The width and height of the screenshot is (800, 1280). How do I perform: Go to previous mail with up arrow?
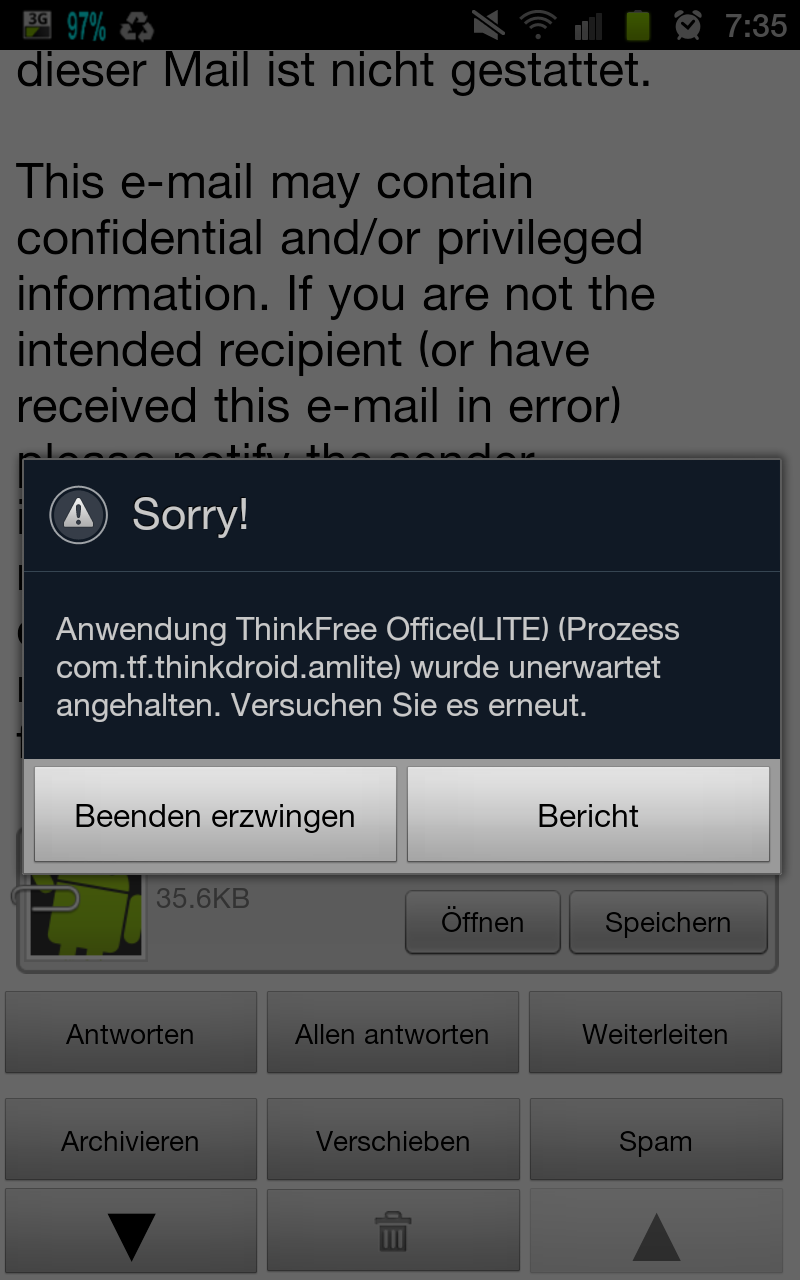click(x=655, y=1234)
